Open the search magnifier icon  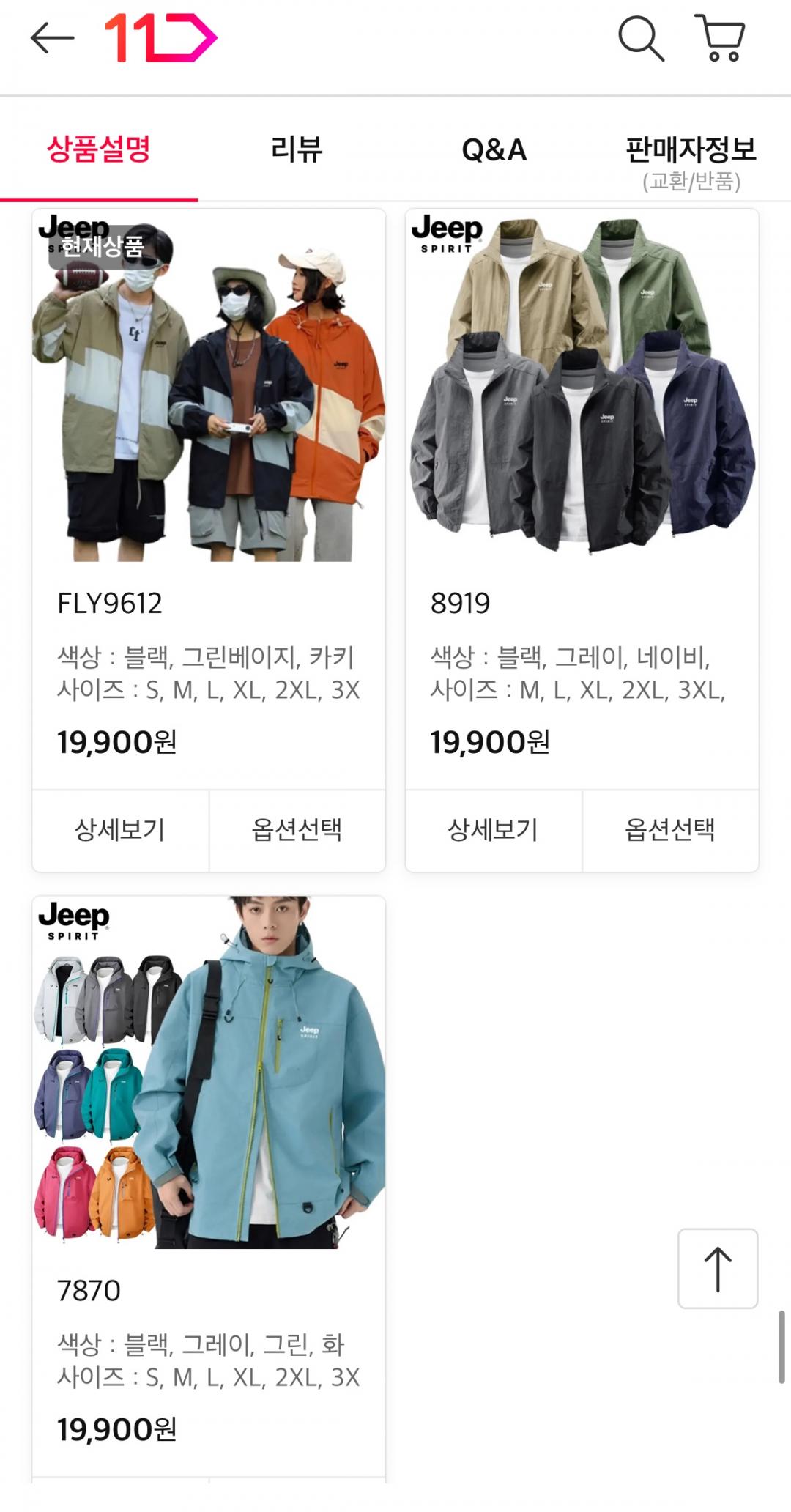641,38
